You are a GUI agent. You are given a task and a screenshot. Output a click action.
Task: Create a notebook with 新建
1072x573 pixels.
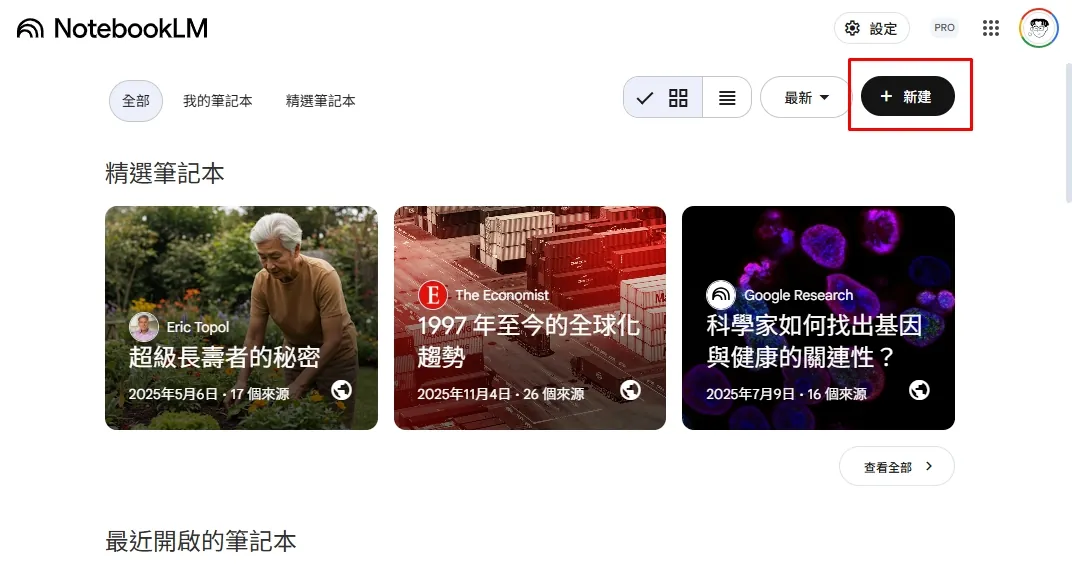coord(907,97)
